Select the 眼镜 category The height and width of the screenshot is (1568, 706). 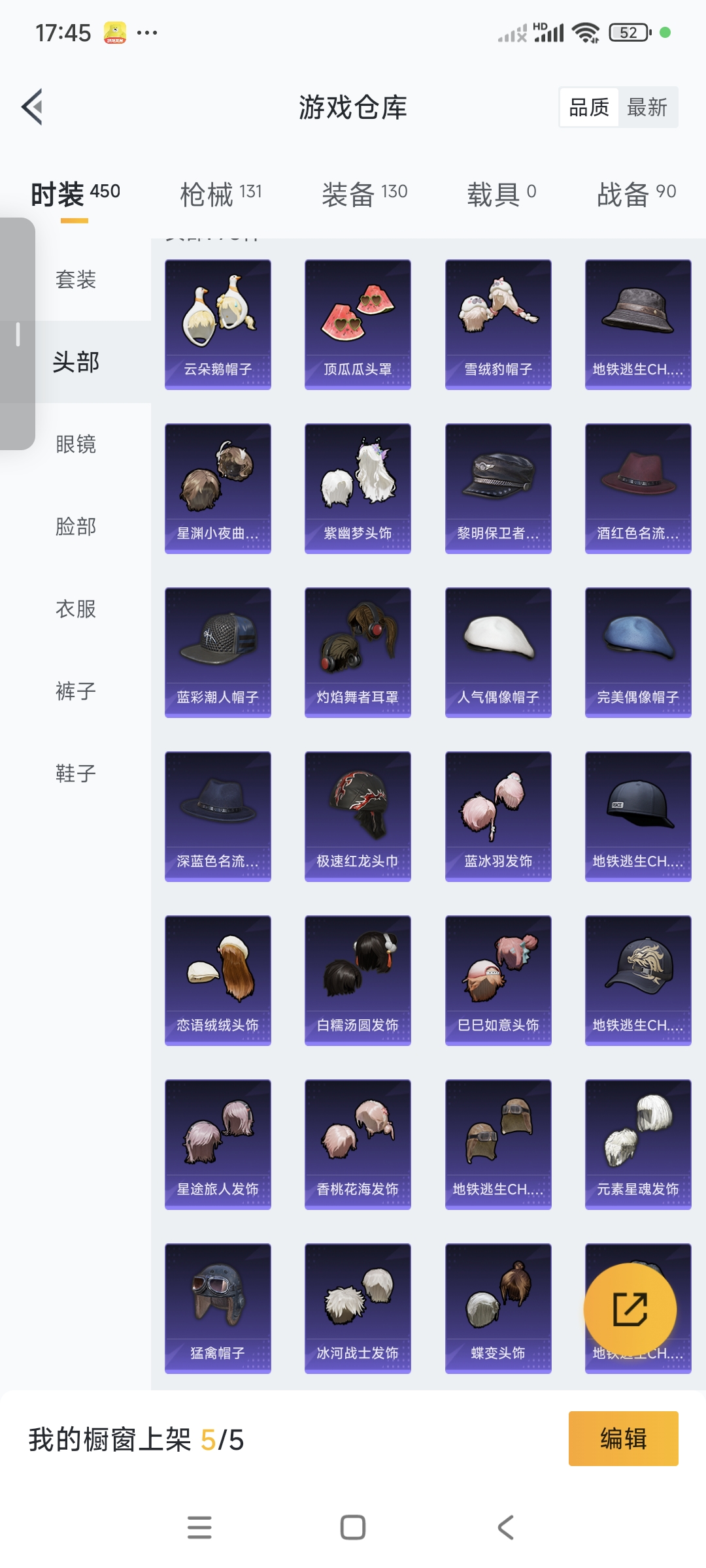tap(76, 444)
